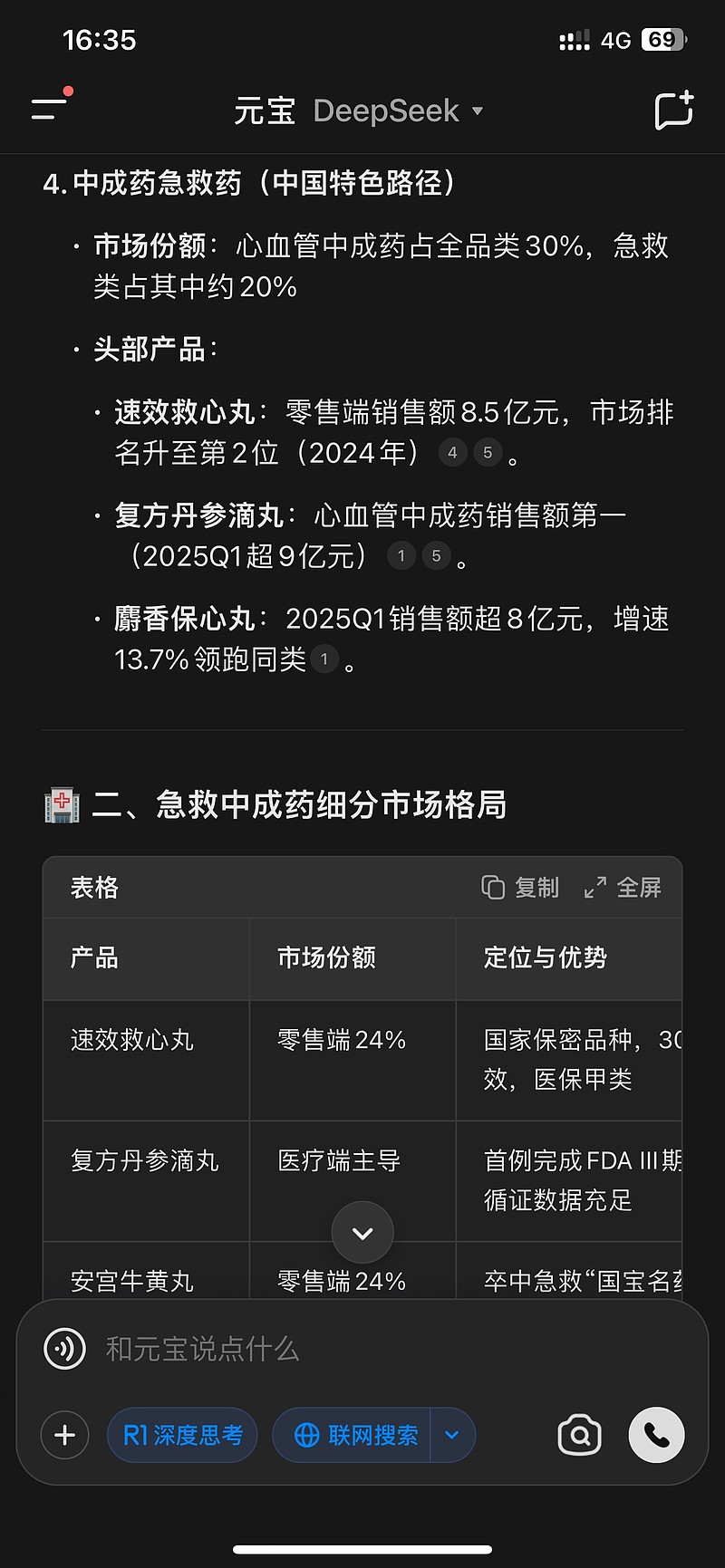725x1568 pixels.
Task: Open the DeepSeek model dropdown
Action: pos(399,111)
